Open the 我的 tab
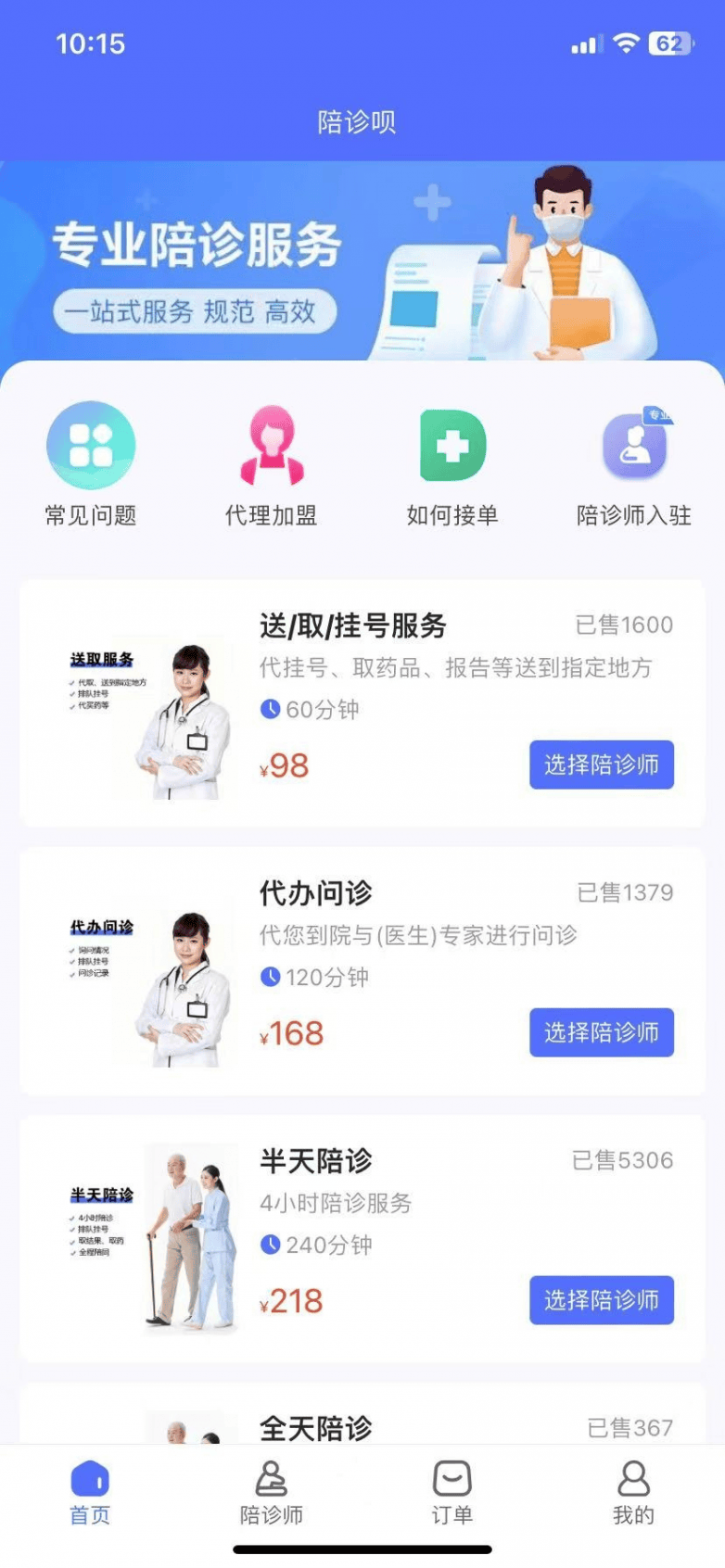 (x=634, y=1492)
